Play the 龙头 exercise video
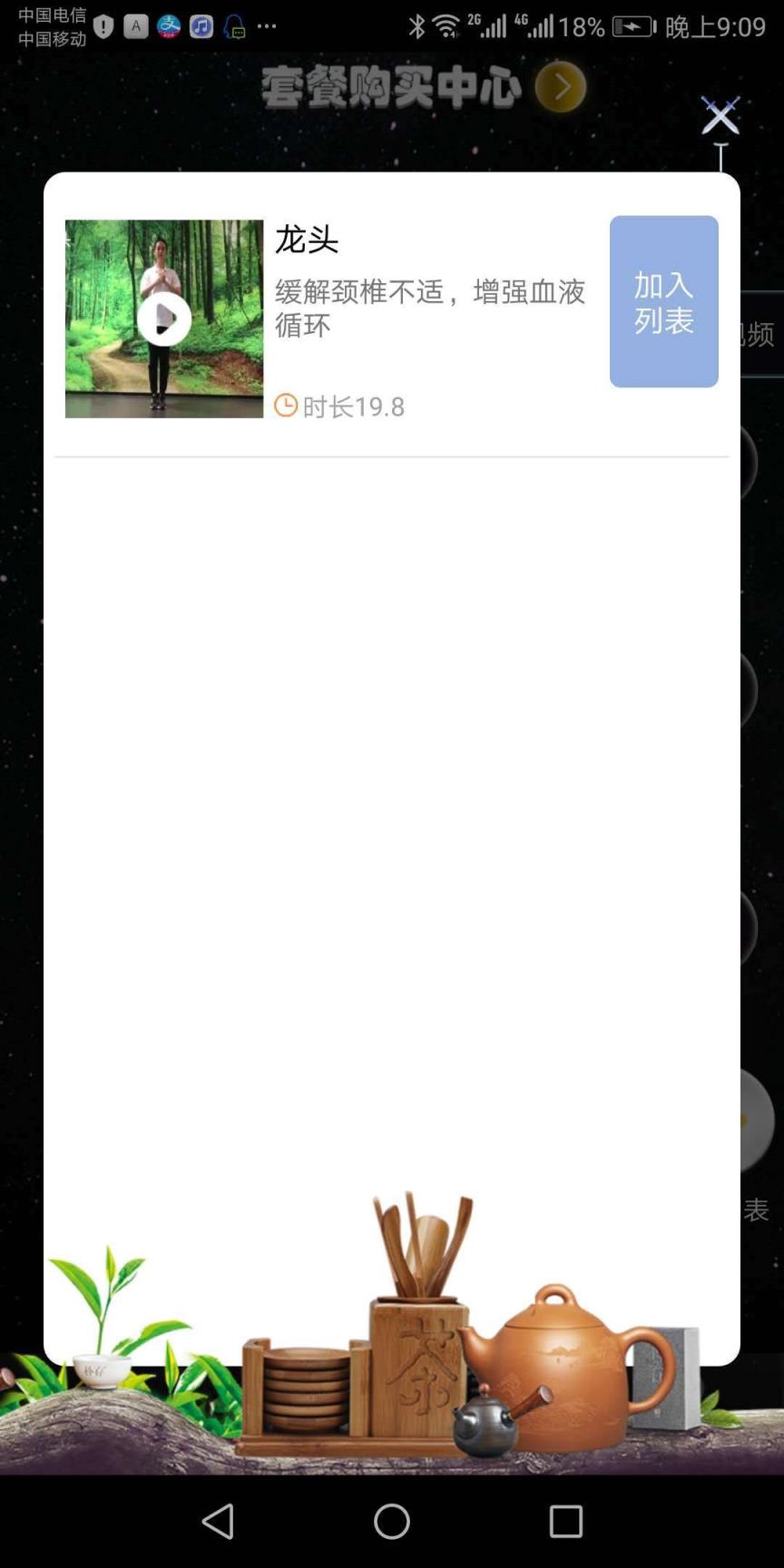The width and height of the screenshot is (784, 1568). pos(164,318)
